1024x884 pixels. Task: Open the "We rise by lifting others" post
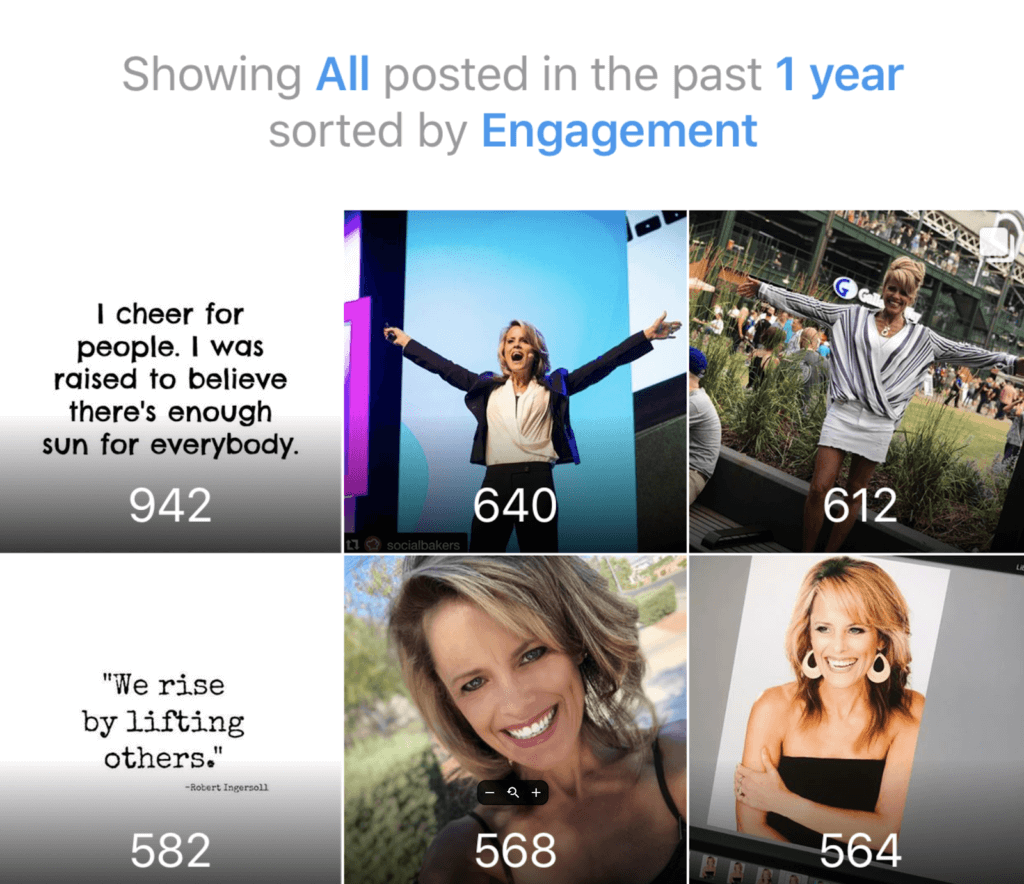[x=170, y=720]
